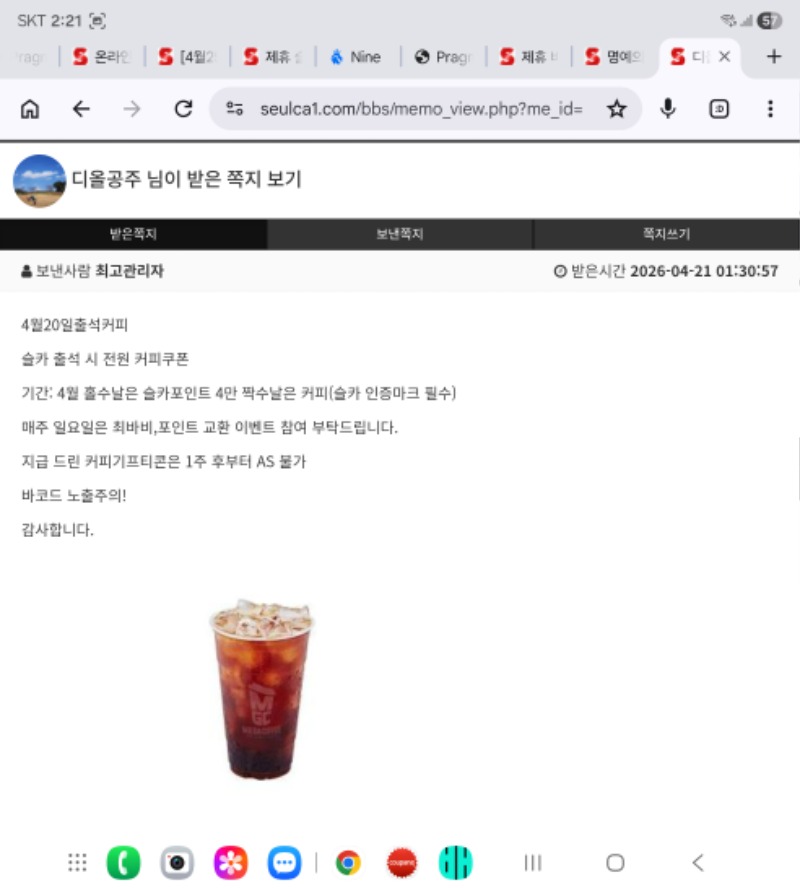Switch to the 받은쪽지 tab
Viewport: 800px width, 888px height.
pos(133,235)
